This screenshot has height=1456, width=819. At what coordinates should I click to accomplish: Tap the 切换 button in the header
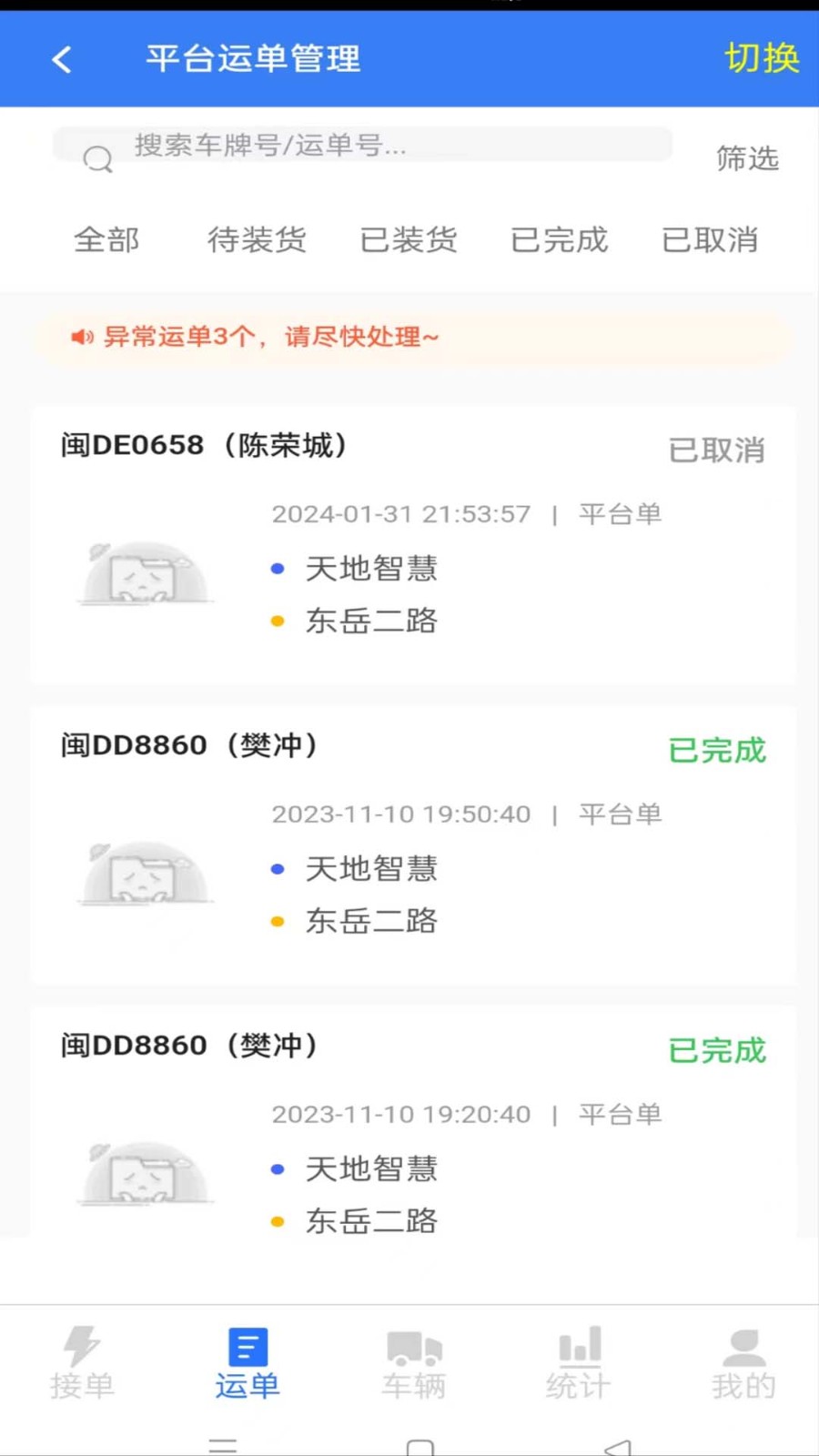coord(761,58)
